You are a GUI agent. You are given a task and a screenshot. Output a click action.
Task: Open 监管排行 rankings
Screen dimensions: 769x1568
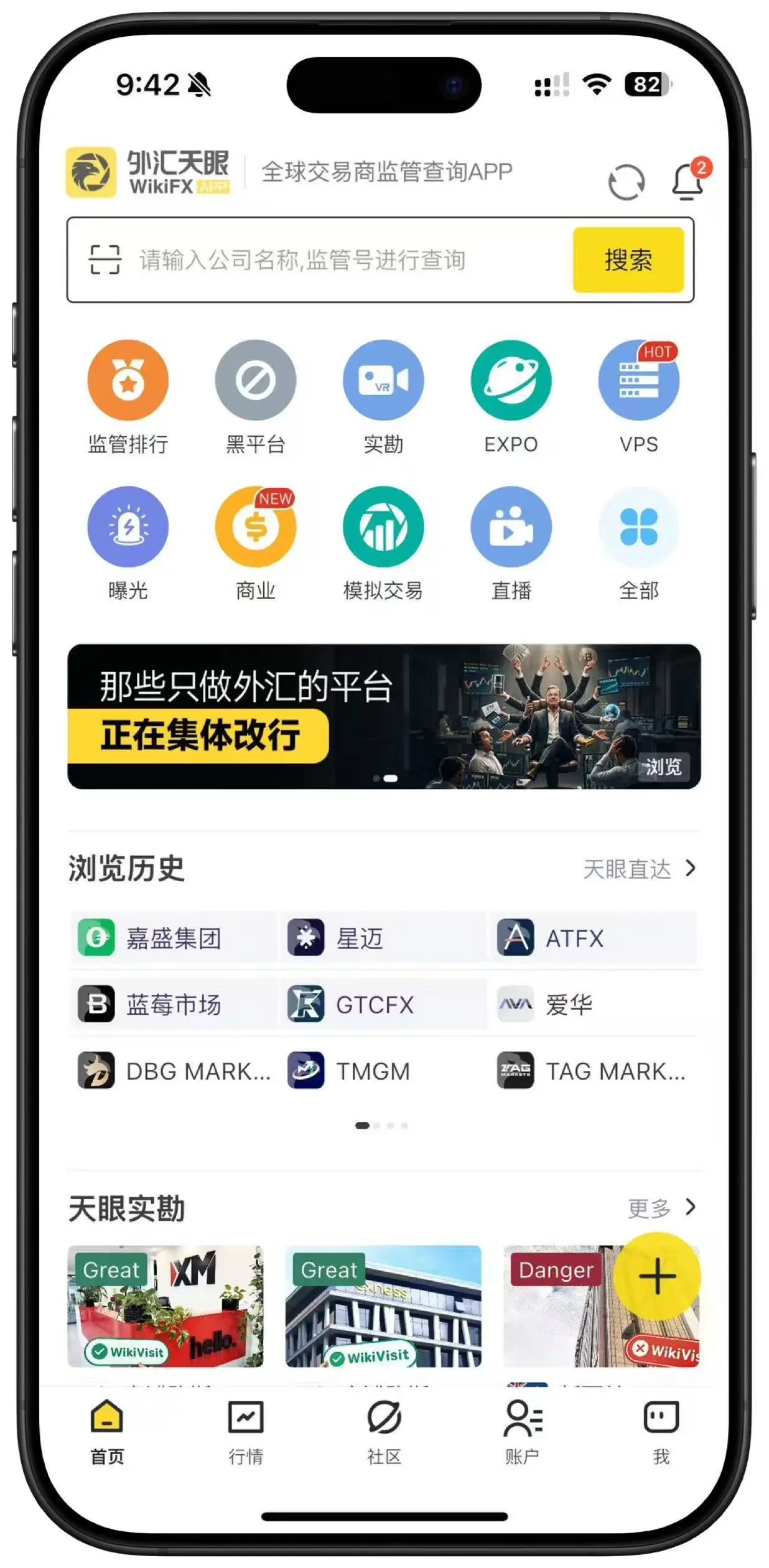point(128,396)
